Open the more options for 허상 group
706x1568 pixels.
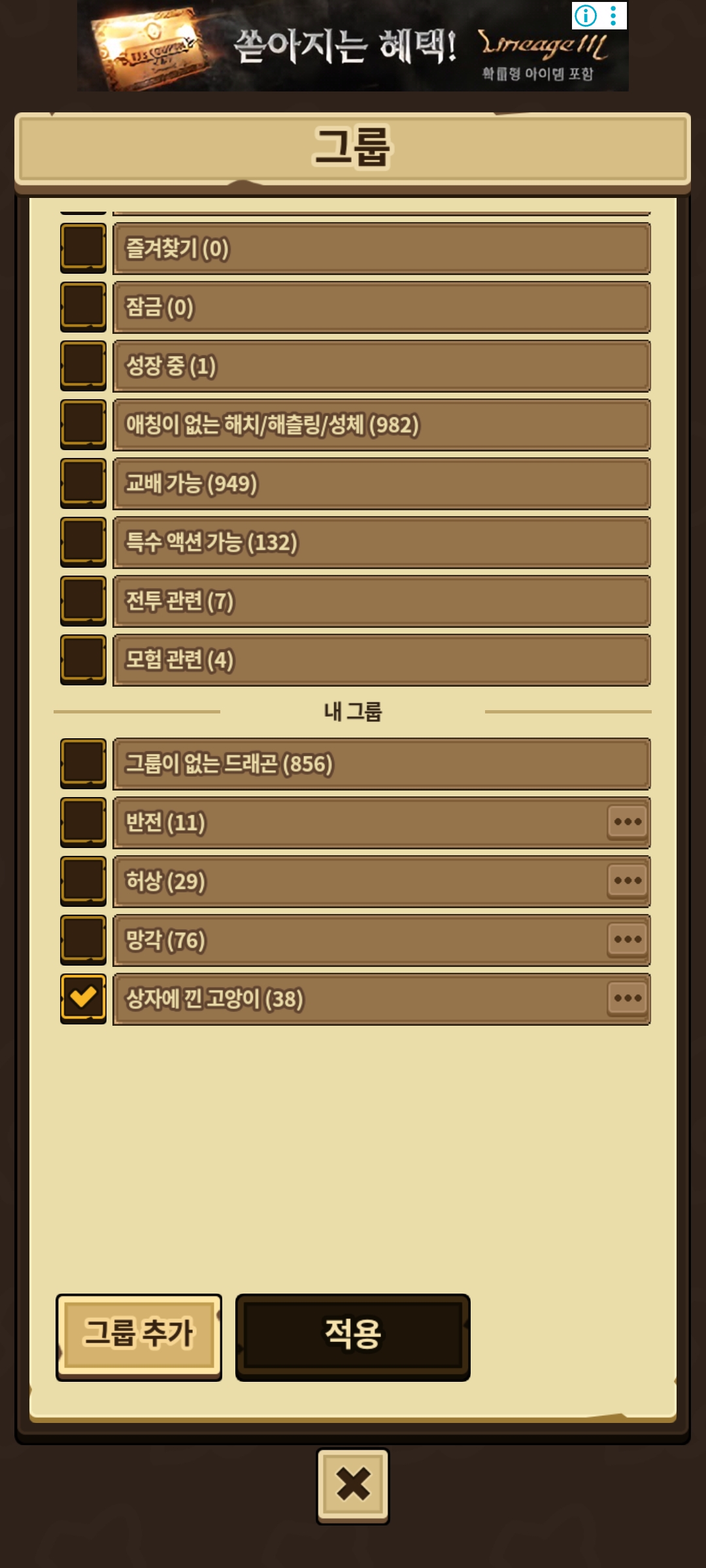pyautogui.click(x=628, y=881)
